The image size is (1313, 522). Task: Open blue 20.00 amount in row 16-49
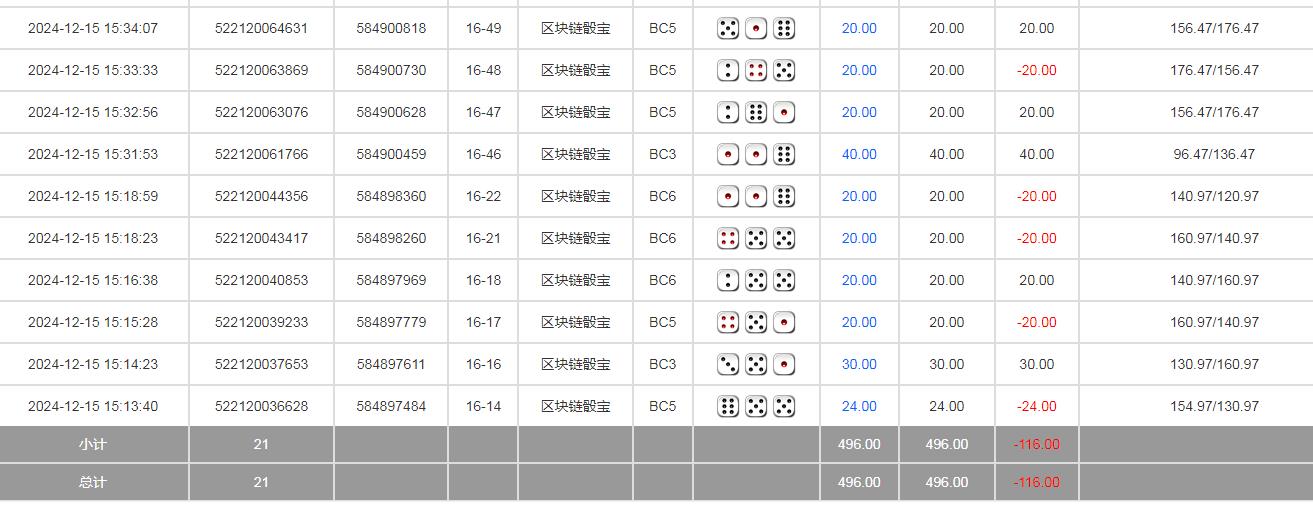pos(858,28)
